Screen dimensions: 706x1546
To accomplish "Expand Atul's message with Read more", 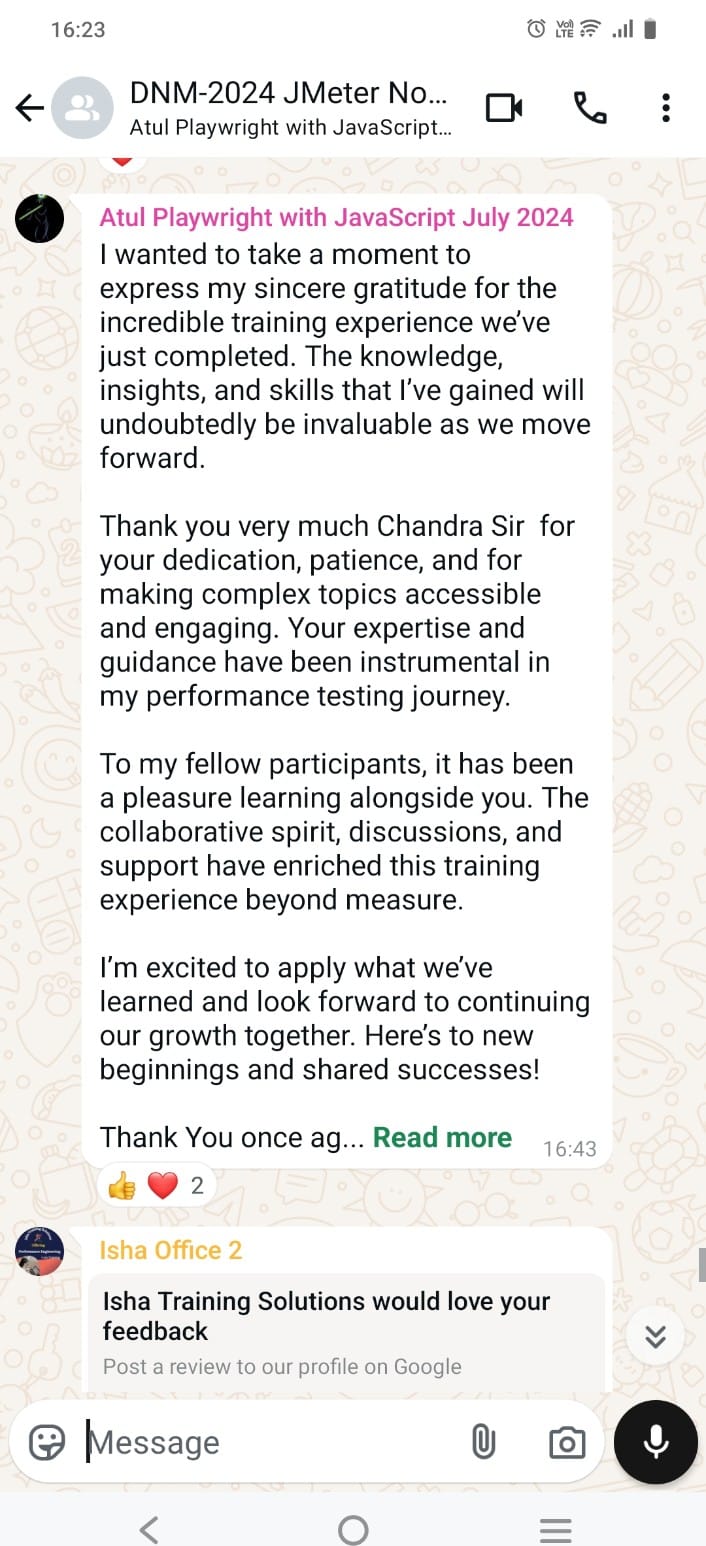I will (442, 1137).
